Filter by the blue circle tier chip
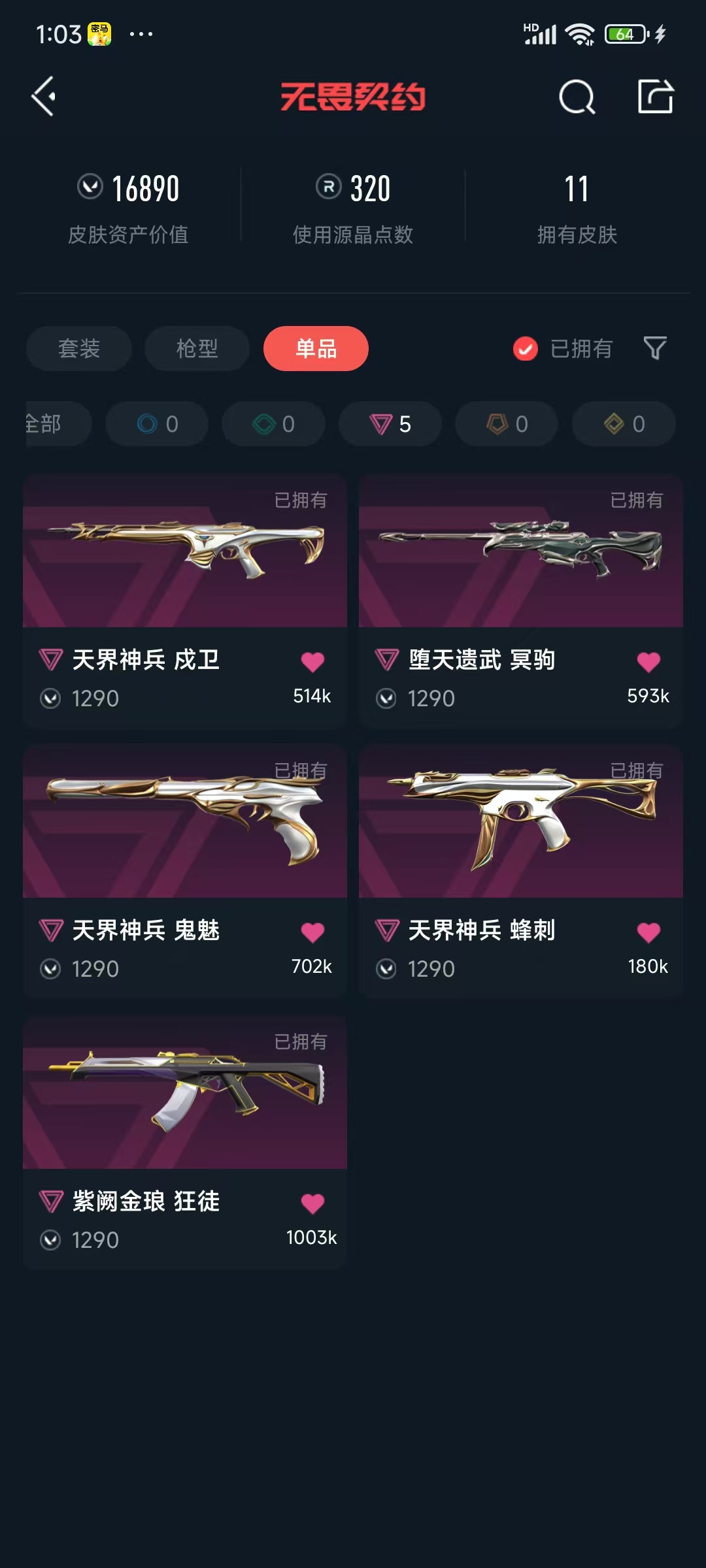This screenshot has height=1568, width=706. (x=157, y=424)
